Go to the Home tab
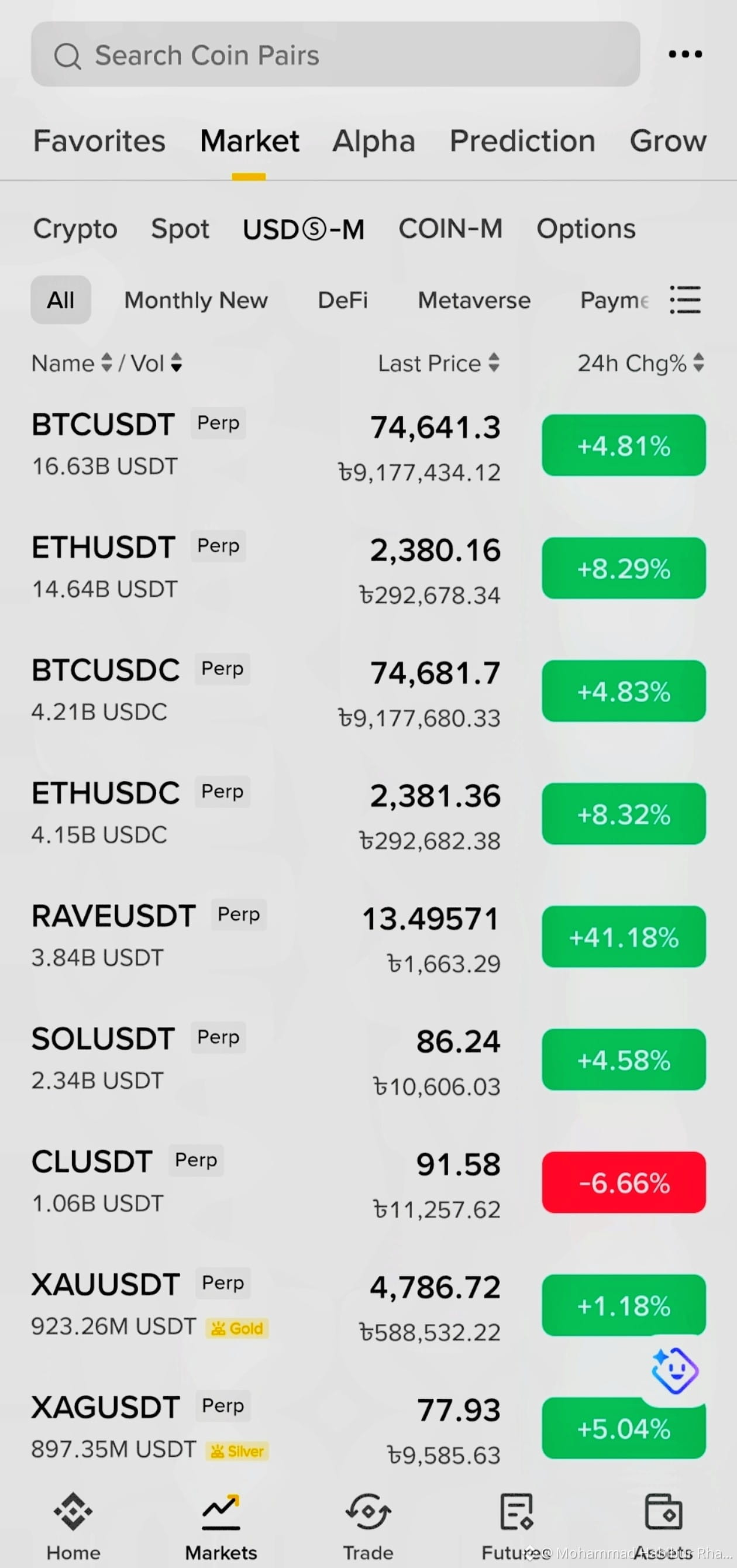 pyautogui.click(x=73, y=1527)
